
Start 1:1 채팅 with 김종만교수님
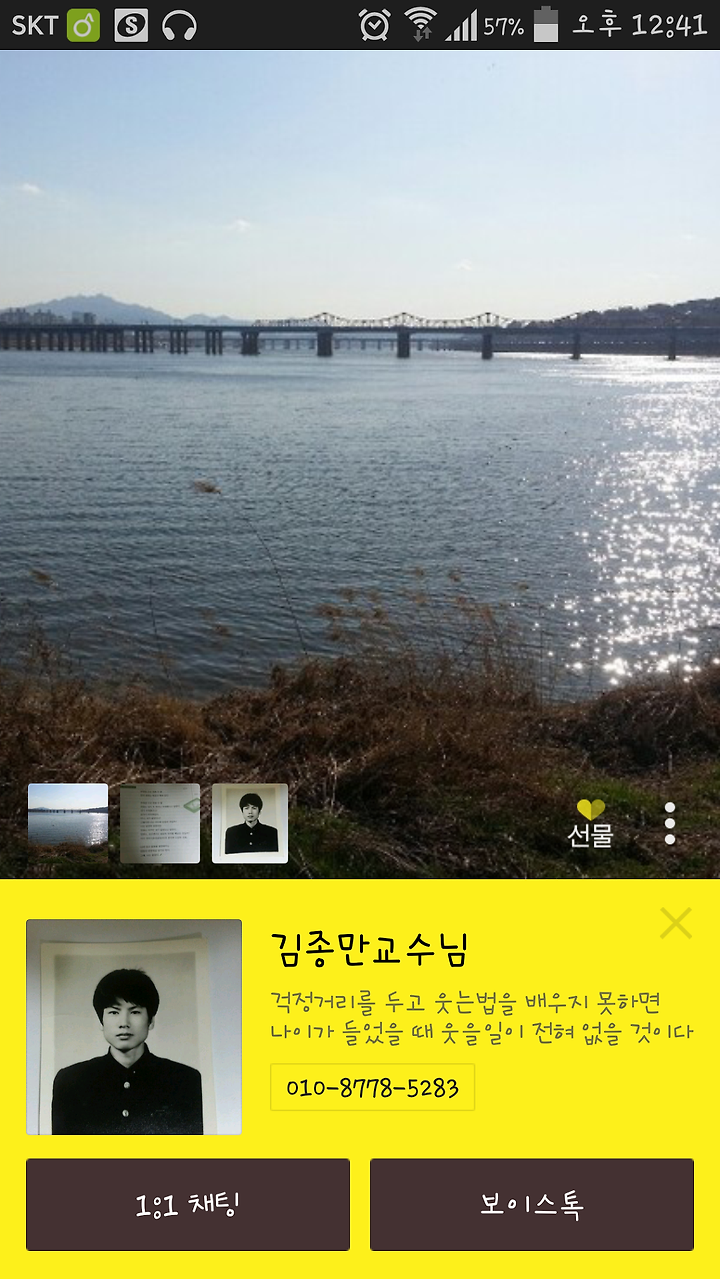tap(188, 1204)
